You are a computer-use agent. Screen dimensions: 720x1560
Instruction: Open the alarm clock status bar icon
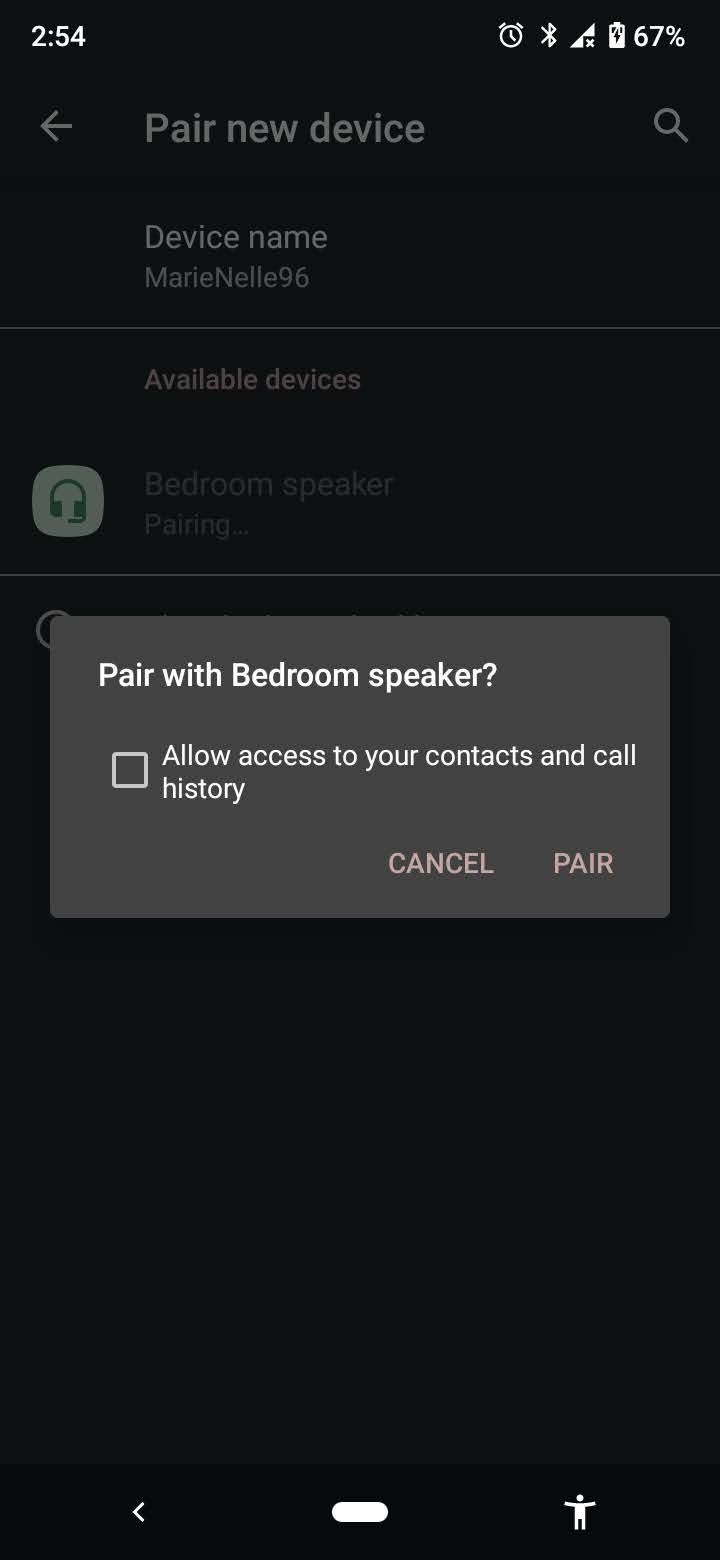pos(509,35)
